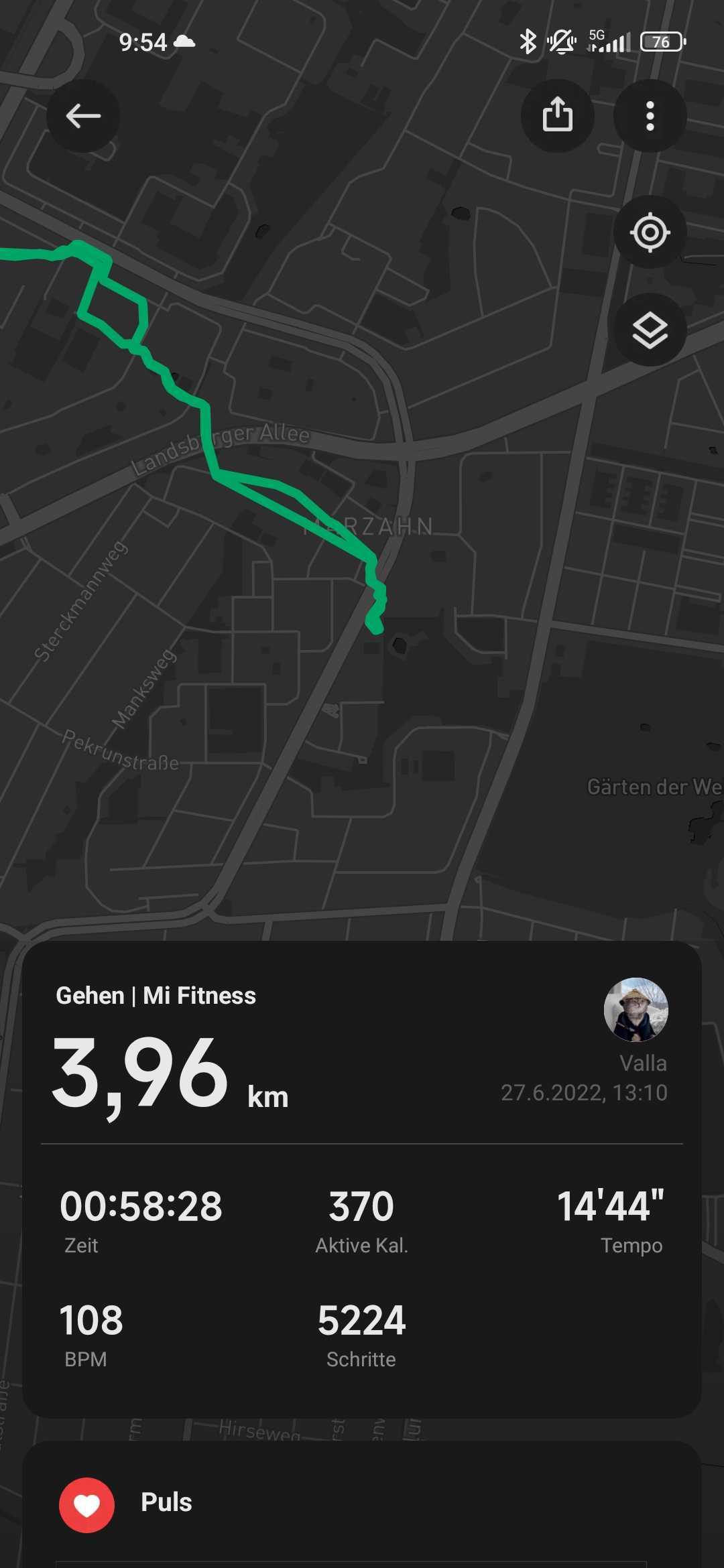The width and height of the screenshot is (724, 1568).
Task: Go back using the arrow button
Action: 83,116
